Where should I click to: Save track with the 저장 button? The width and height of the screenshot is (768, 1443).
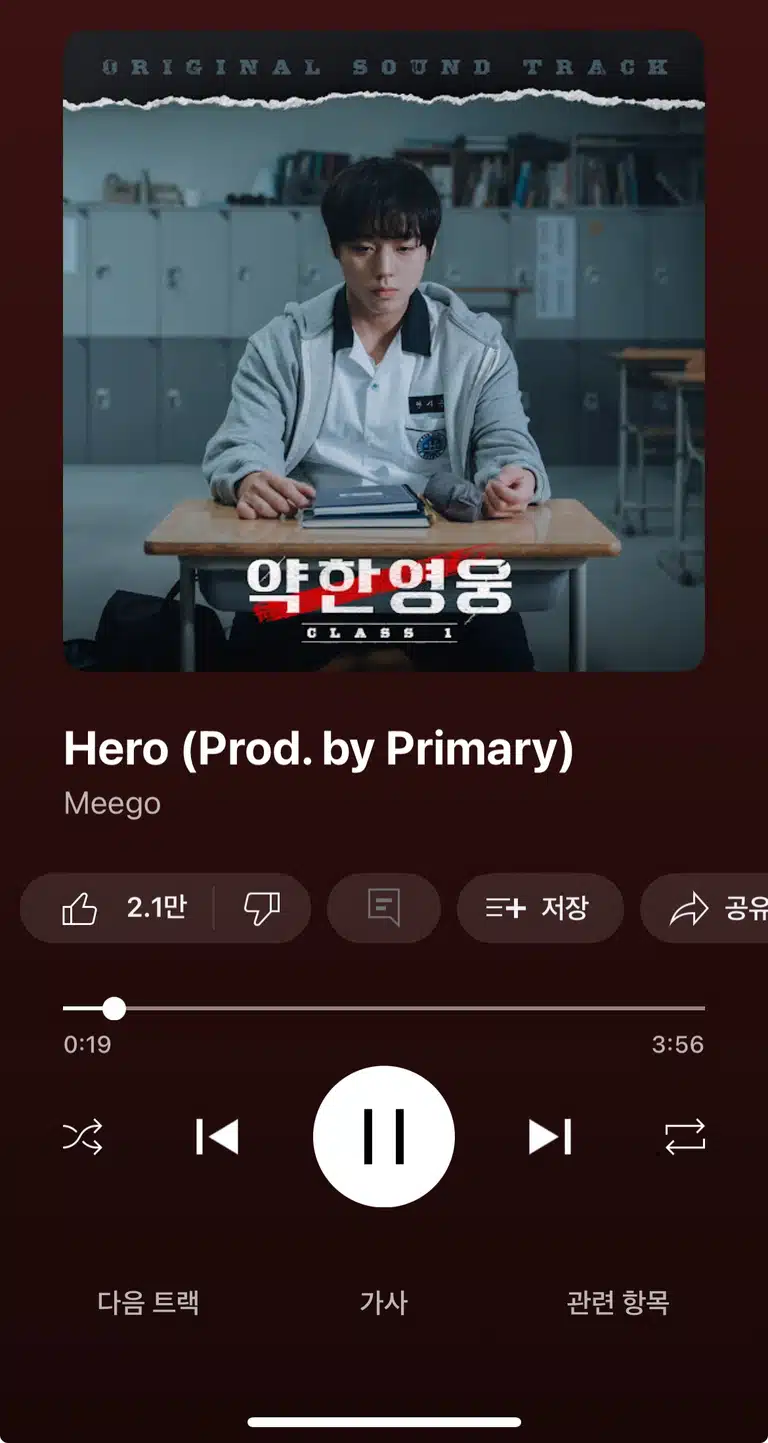click(x=540, y=908)
